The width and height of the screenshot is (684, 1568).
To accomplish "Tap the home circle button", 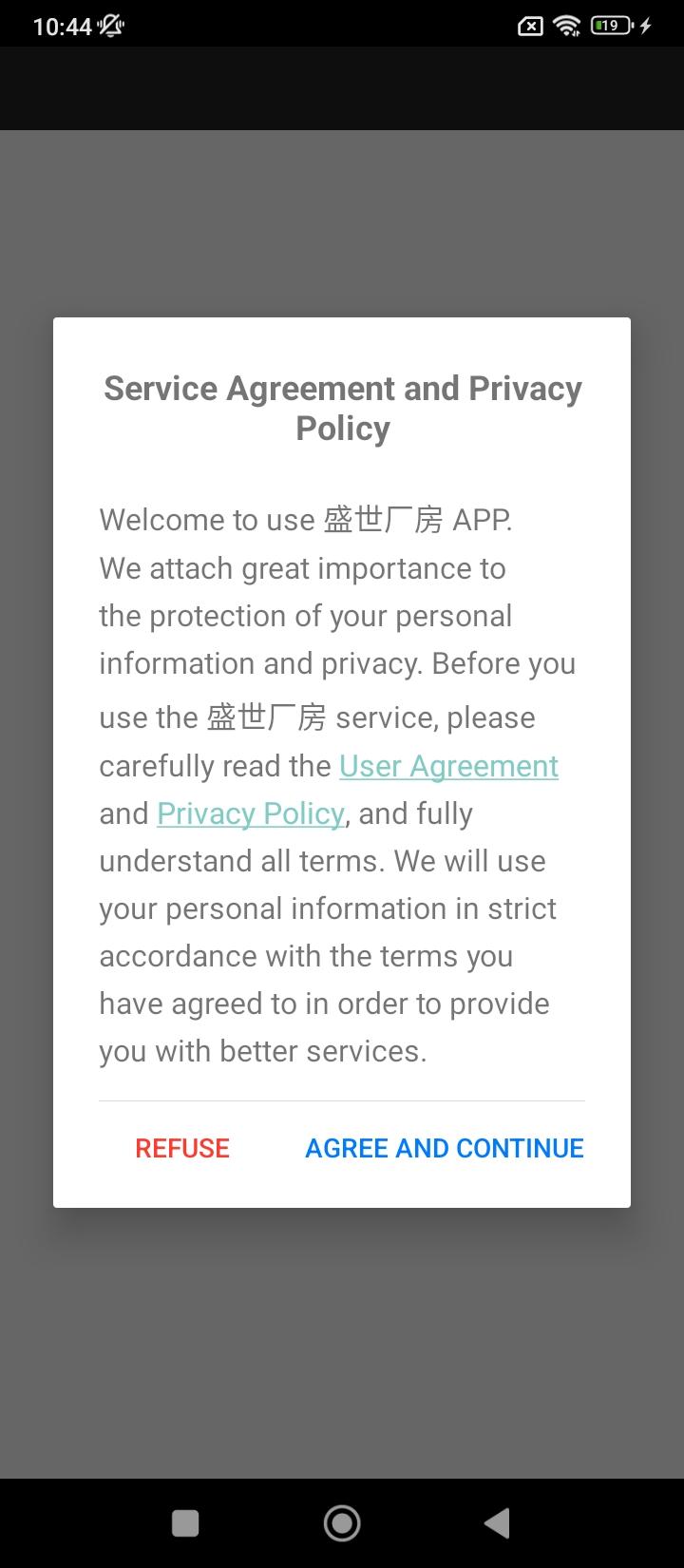I will pos(342,1522).
